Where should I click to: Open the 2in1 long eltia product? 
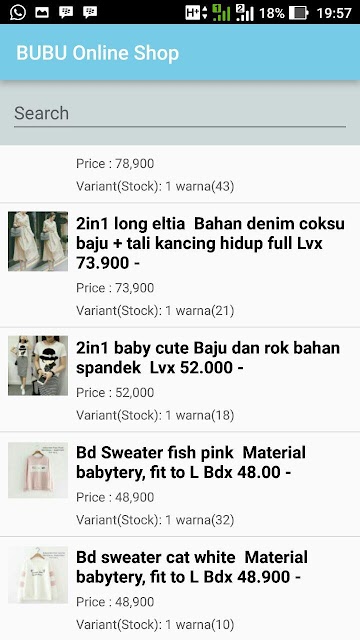pyautogui.click(x=180, y=265)
